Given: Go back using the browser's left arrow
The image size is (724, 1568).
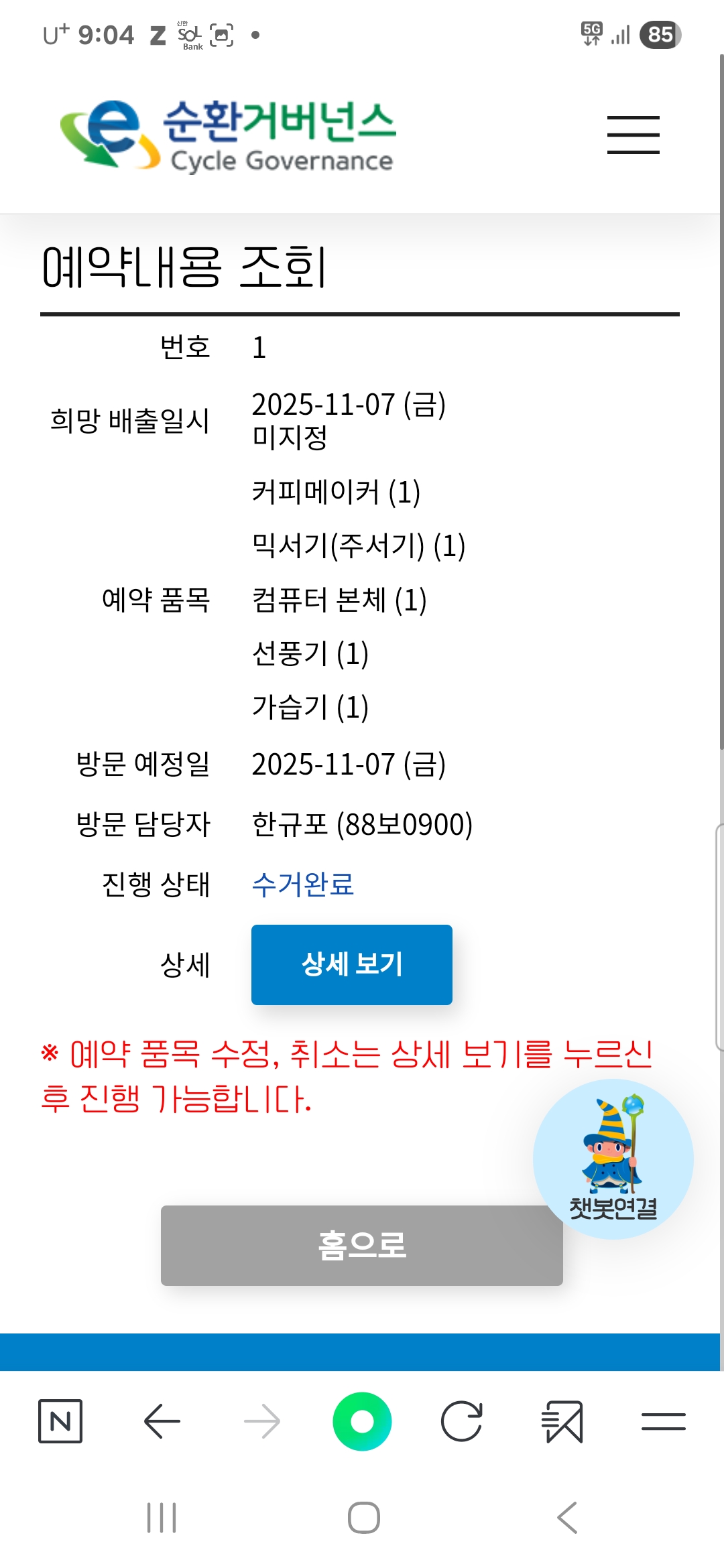Looking at the screenshot, I should tap(162, 1421).
